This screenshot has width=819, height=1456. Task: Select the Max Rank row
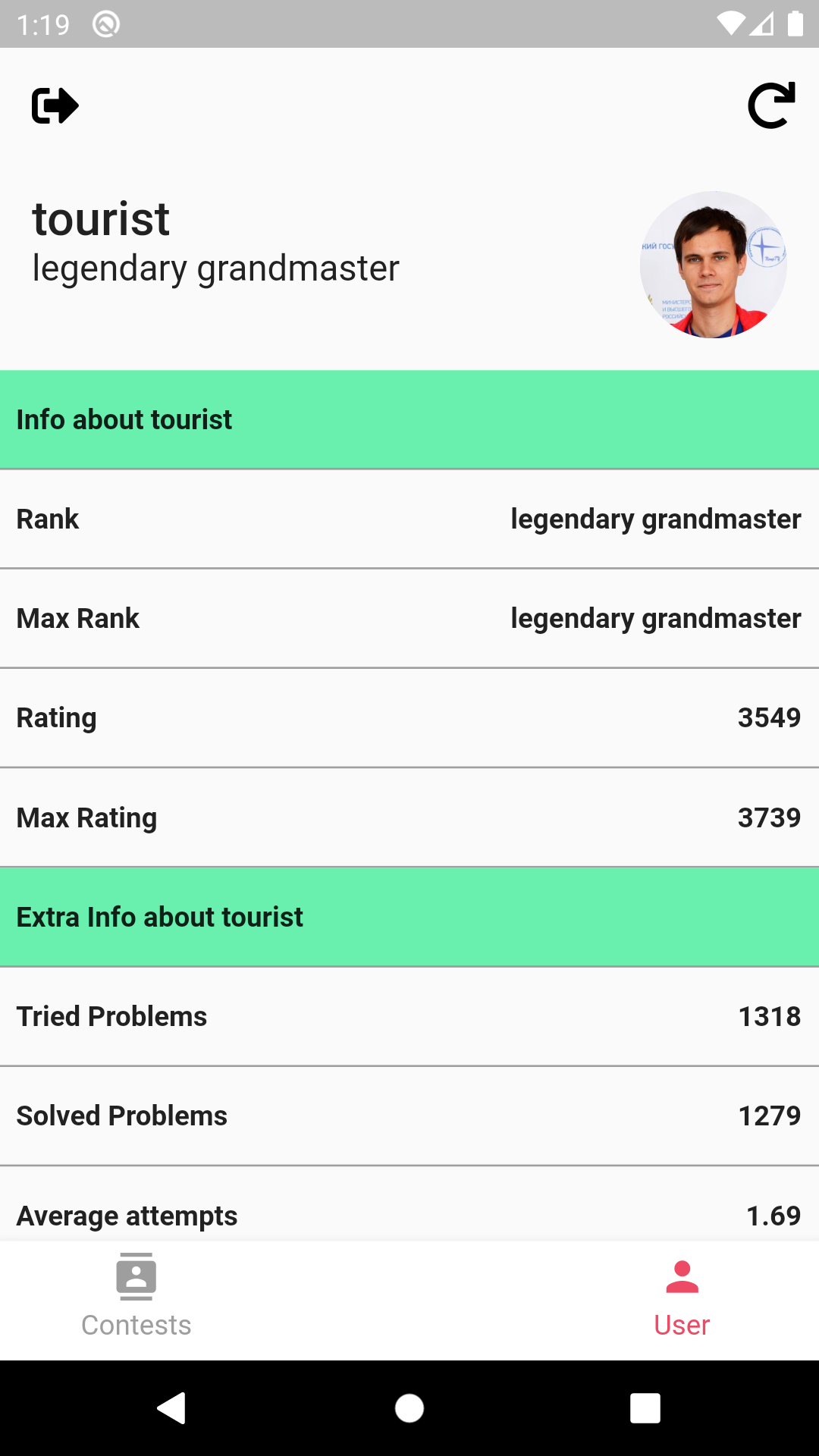[409, 618]
